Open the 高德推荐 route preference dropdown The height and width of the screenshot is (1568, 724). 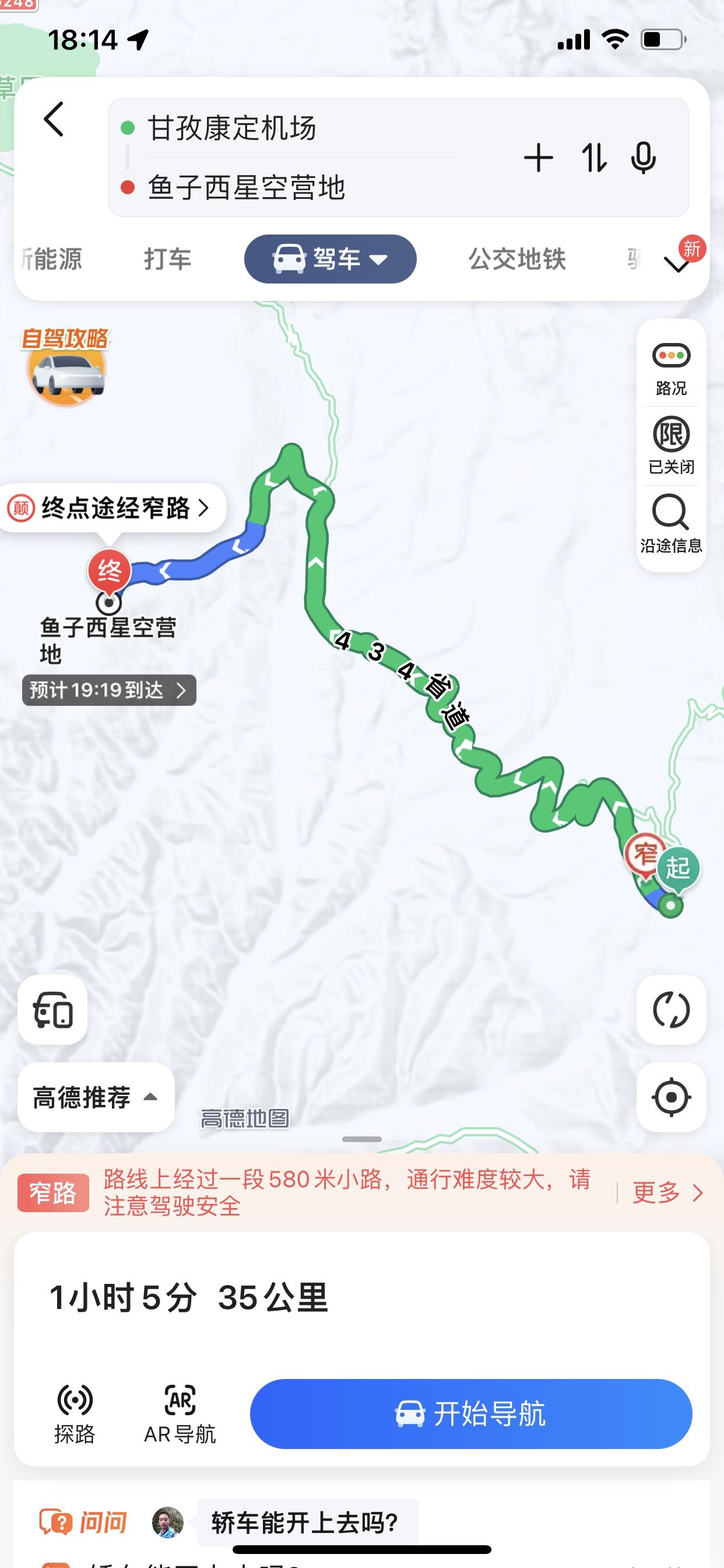[96, 1097]
